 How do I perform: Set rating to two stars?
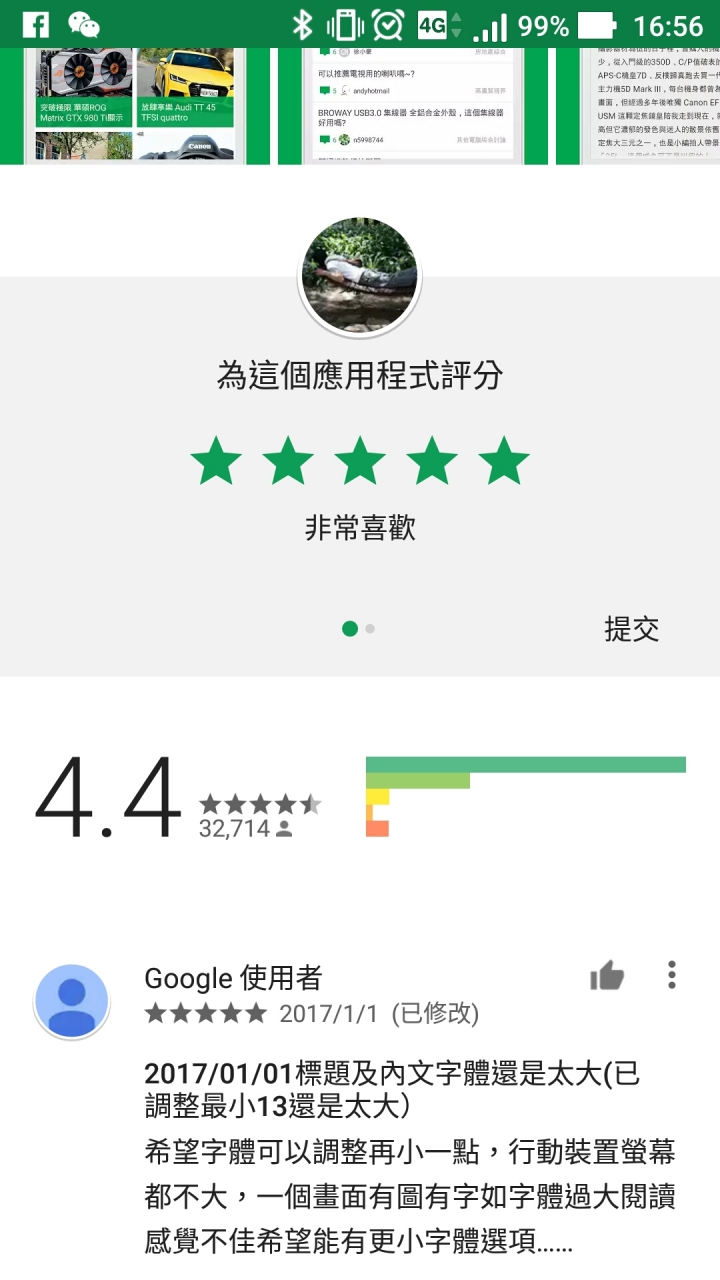(288, 462)
